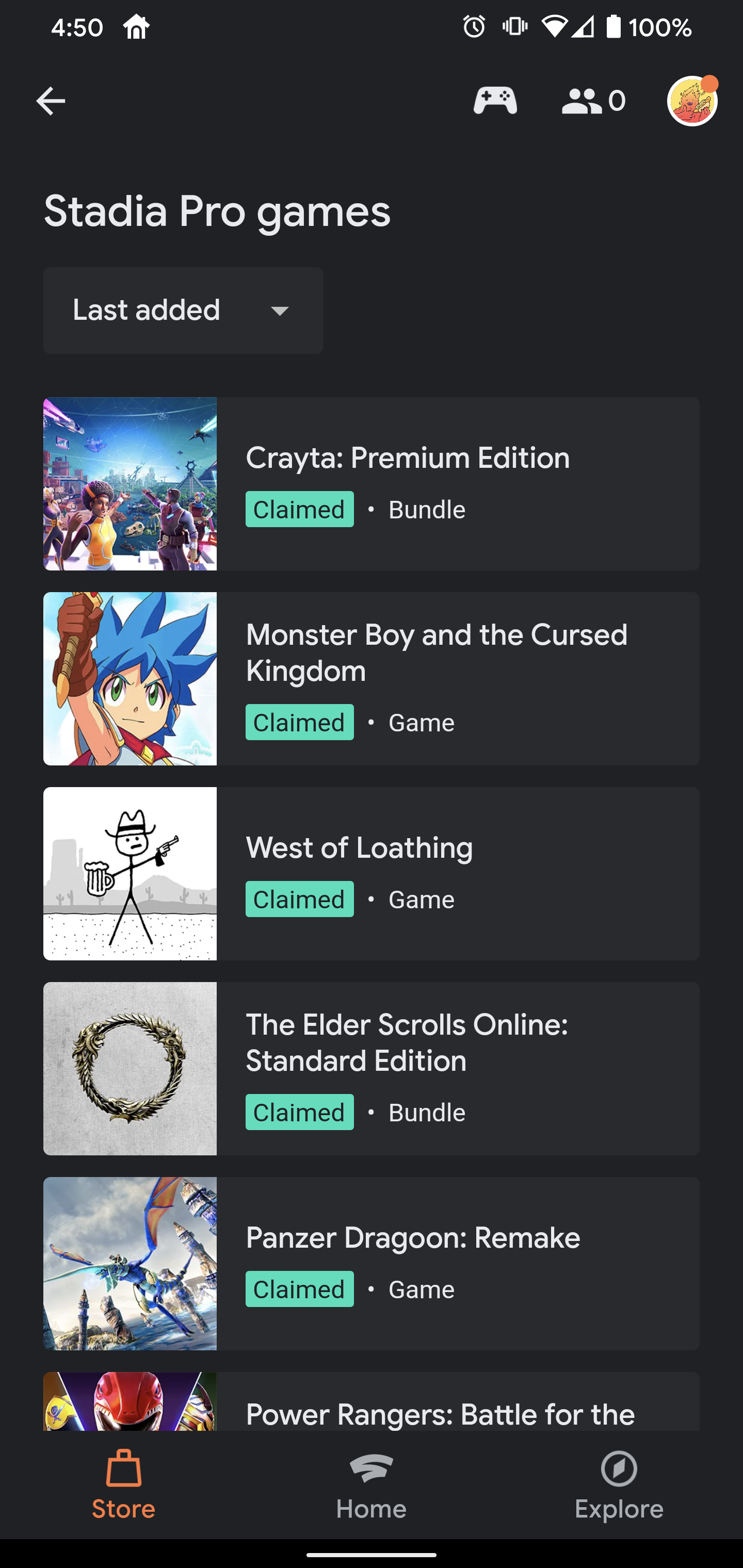Click the home icon in the status bar
This screenshot has width=743, height=1568.
click(137, 27)
